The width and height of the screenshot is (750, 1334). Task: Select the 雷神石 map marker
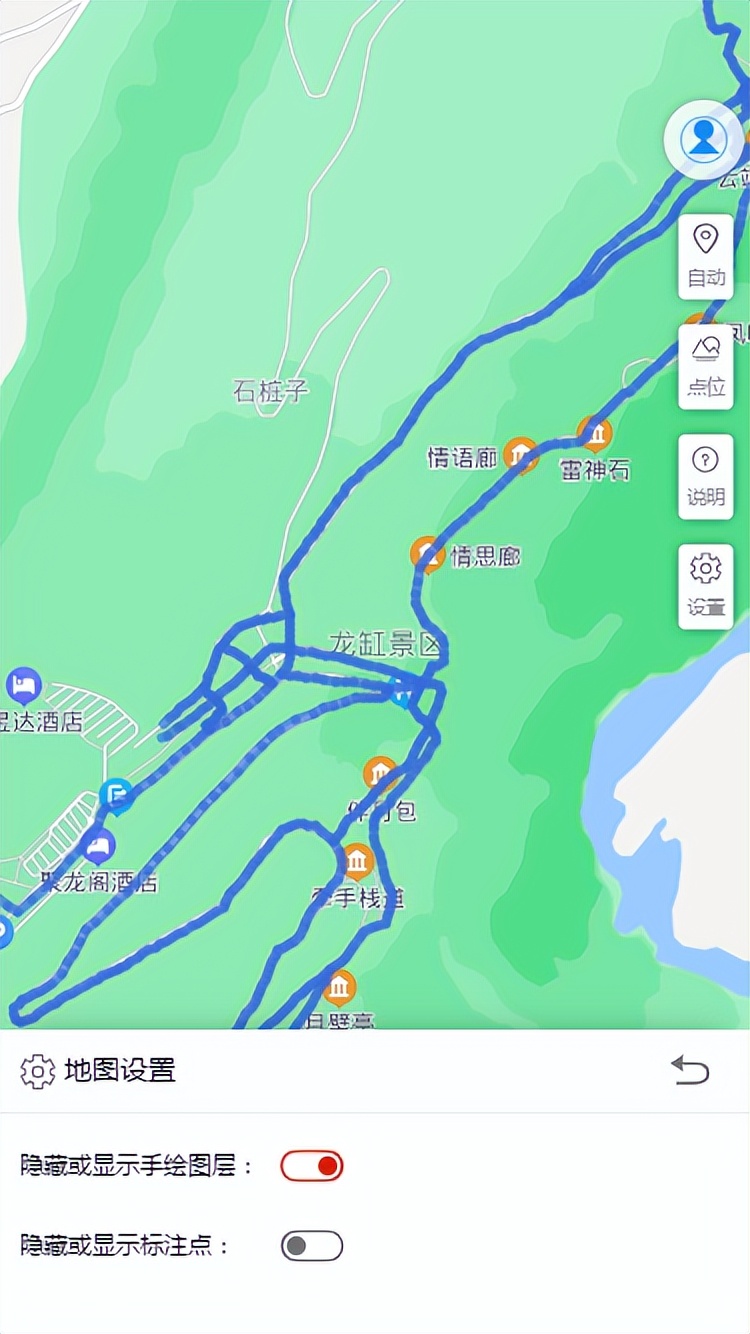point(595,433)
